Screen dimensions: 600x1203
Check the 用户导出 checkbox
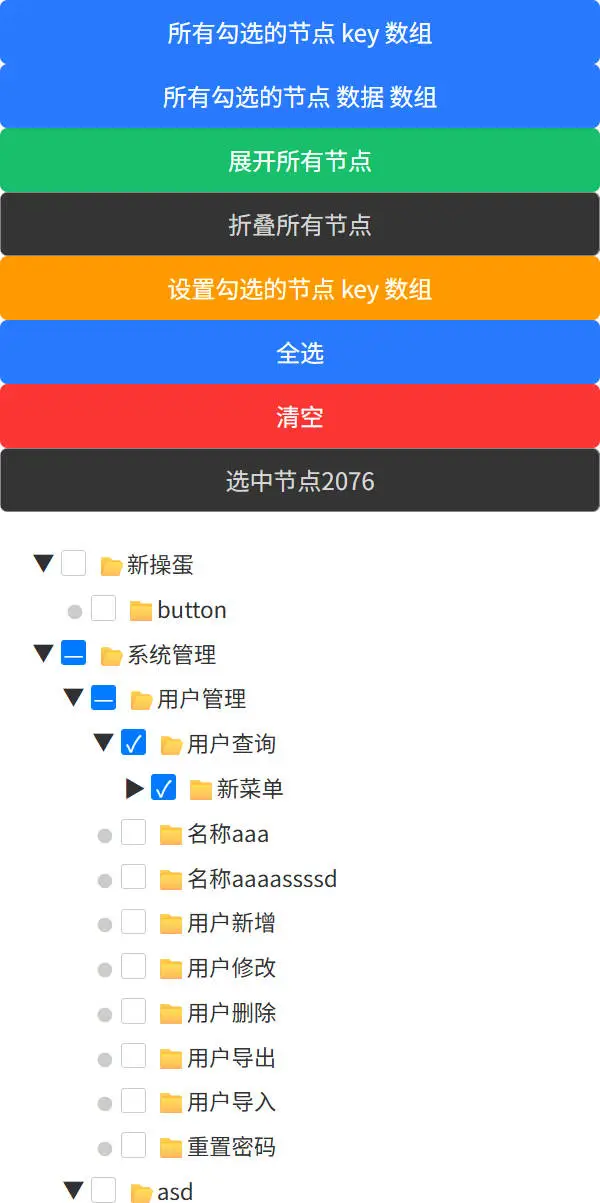[x=134, y=1056]
